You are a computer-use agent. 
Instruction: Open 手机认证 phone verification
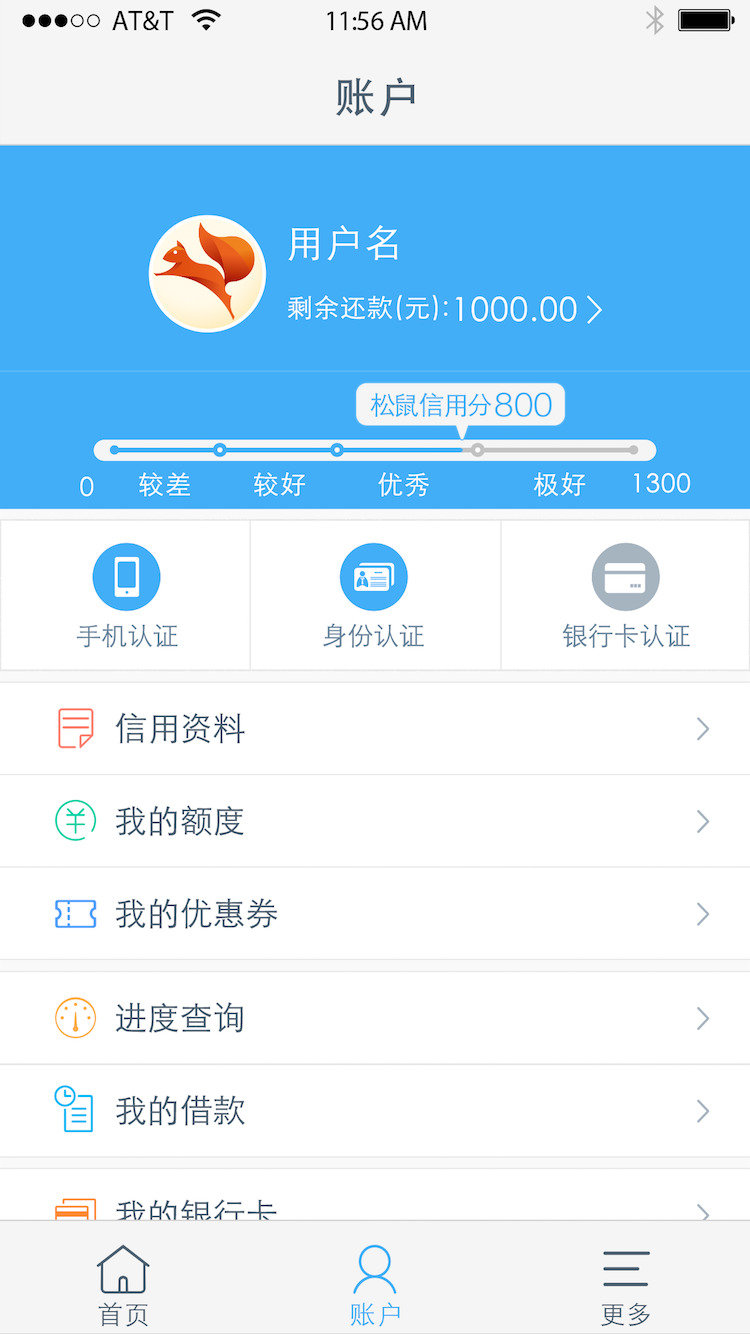[126, 596]
